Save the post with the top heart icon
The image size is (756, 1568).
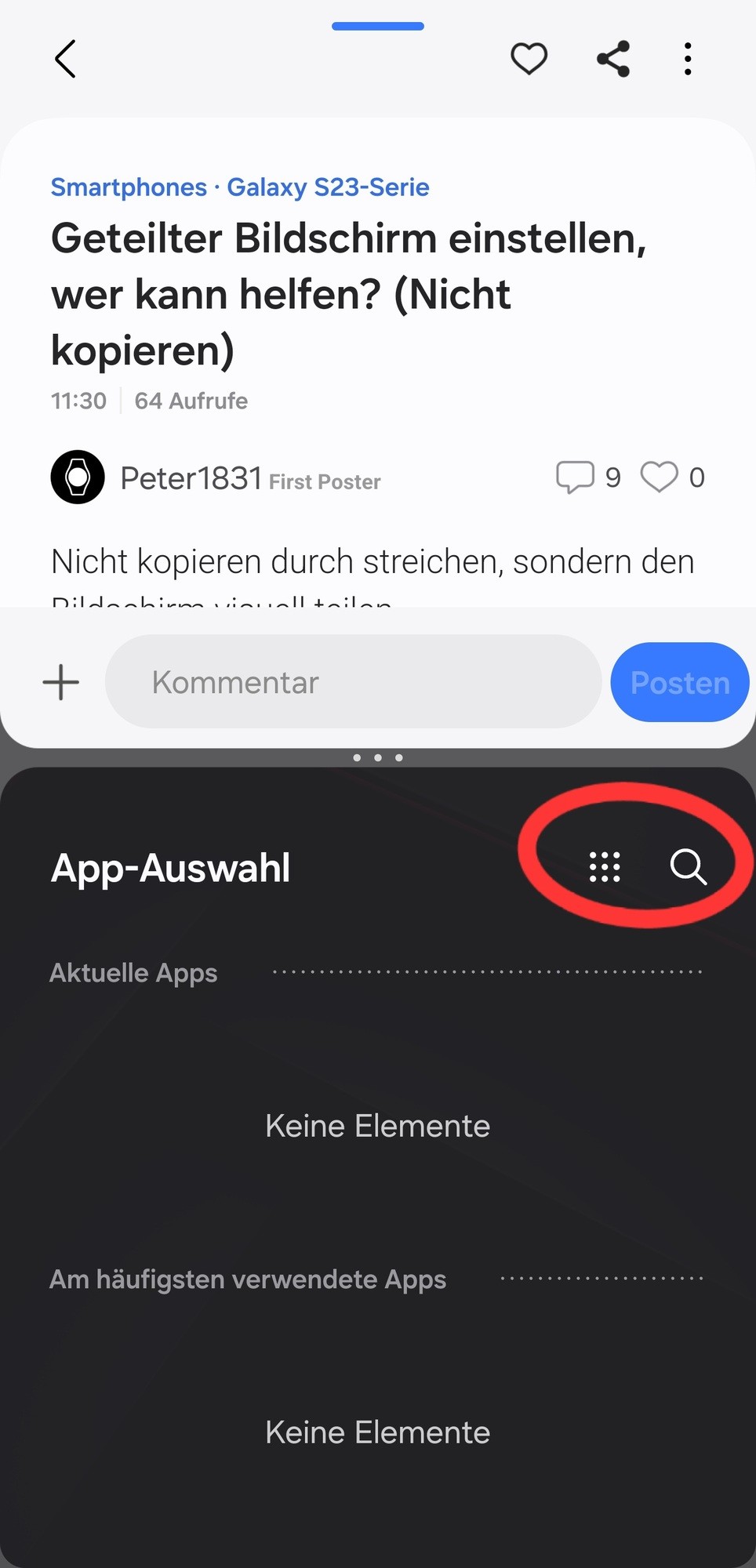point(529,59)
